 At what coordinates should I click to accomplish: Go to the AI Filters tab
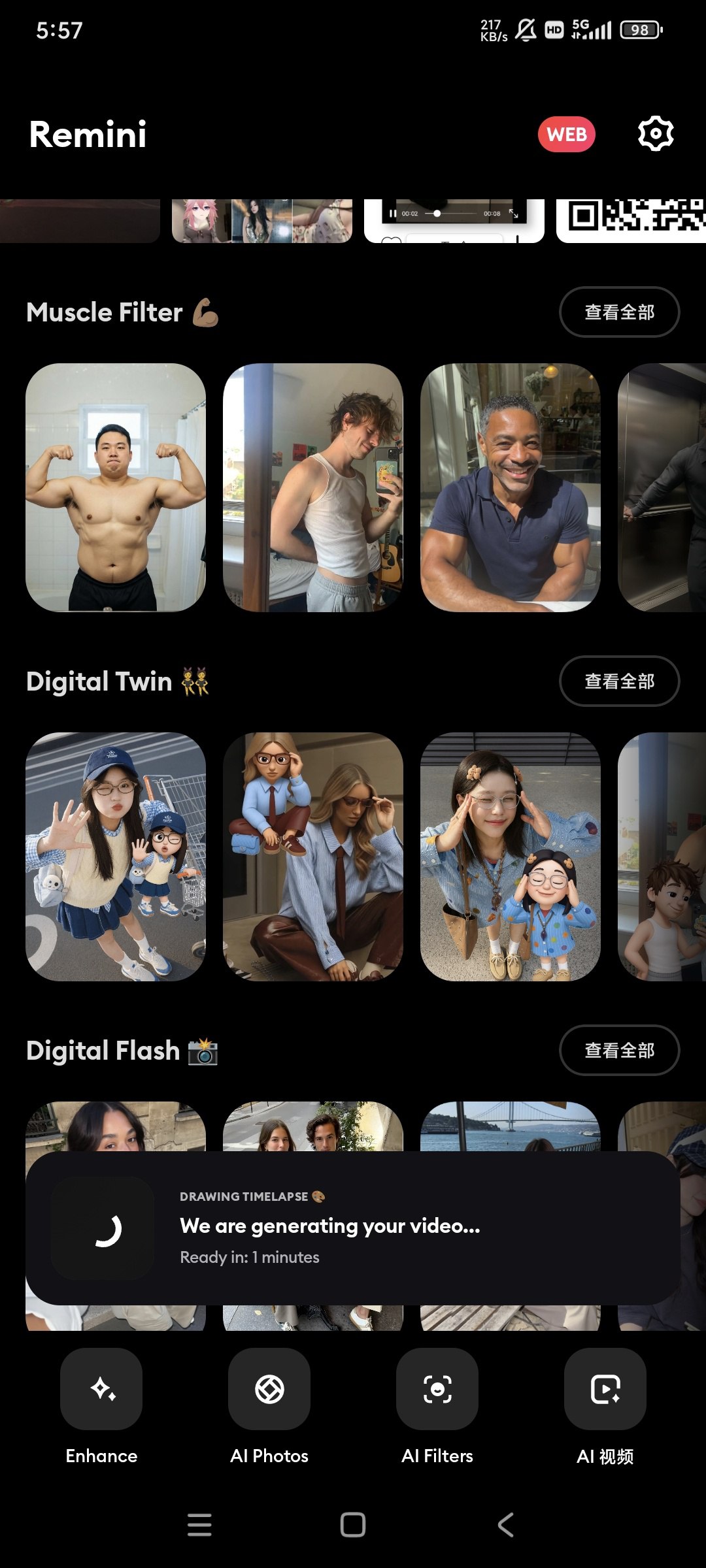pyautogui.click(x=437, y=1405)
